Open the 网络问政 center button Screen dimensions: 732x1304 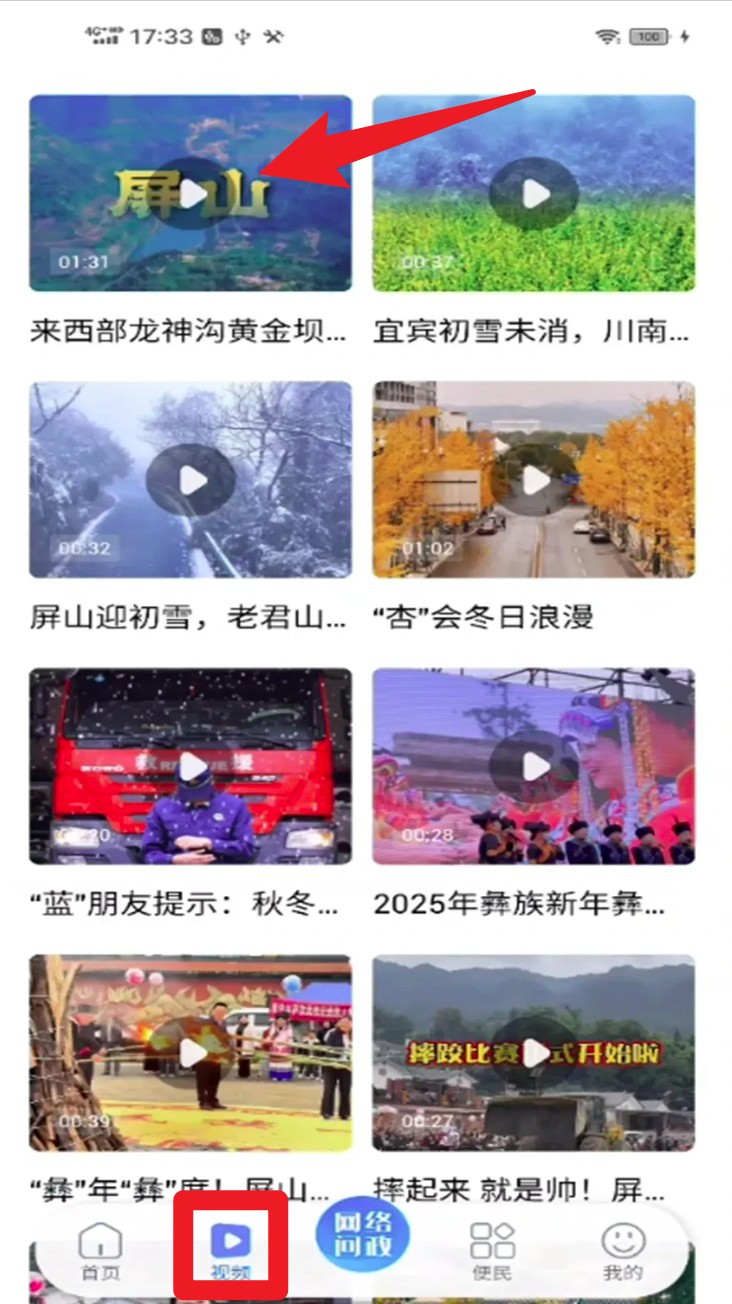pos(361,1237)
